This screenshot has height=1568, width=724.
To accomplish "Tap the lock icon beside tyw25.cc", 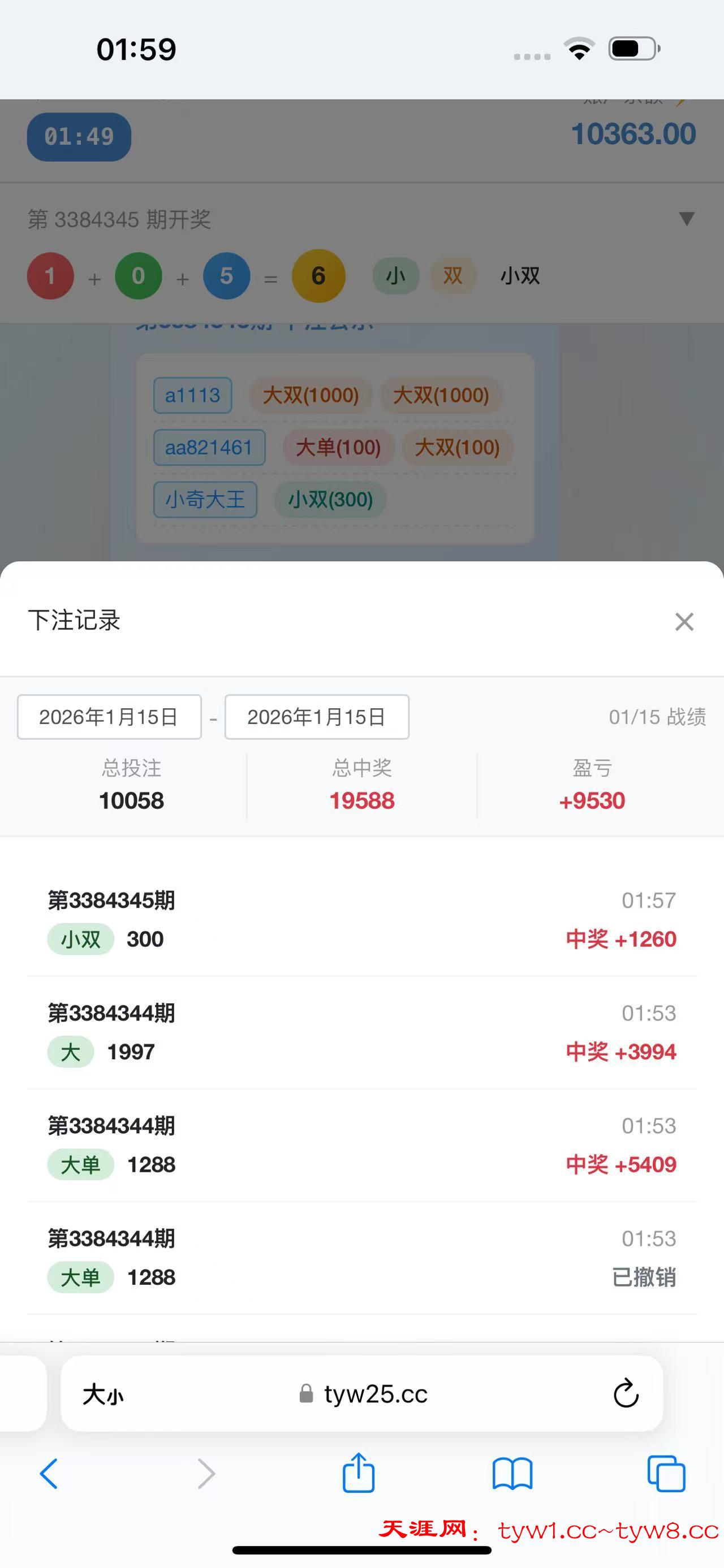I will point(306,1394).
